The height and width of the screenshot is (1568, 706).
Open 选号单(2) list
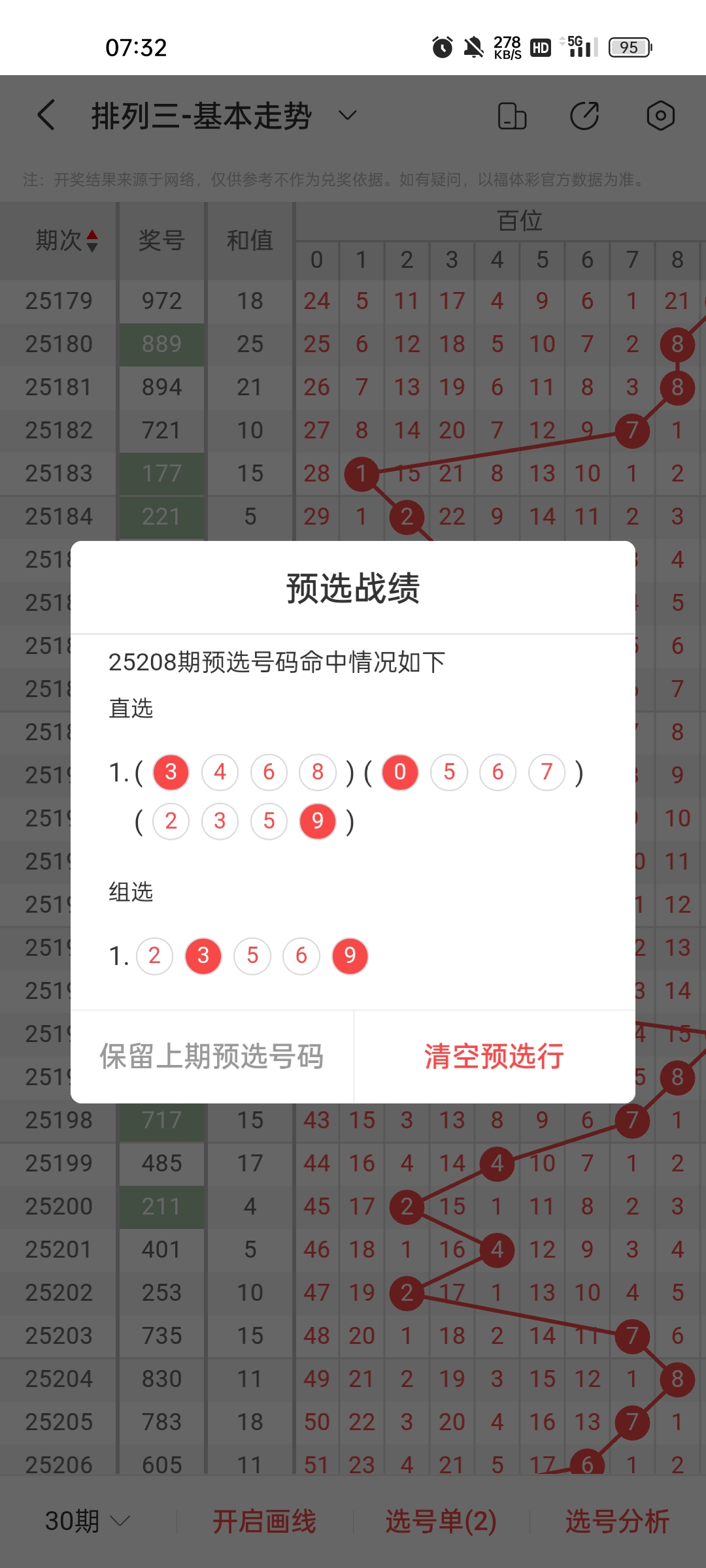point(441,1521)
